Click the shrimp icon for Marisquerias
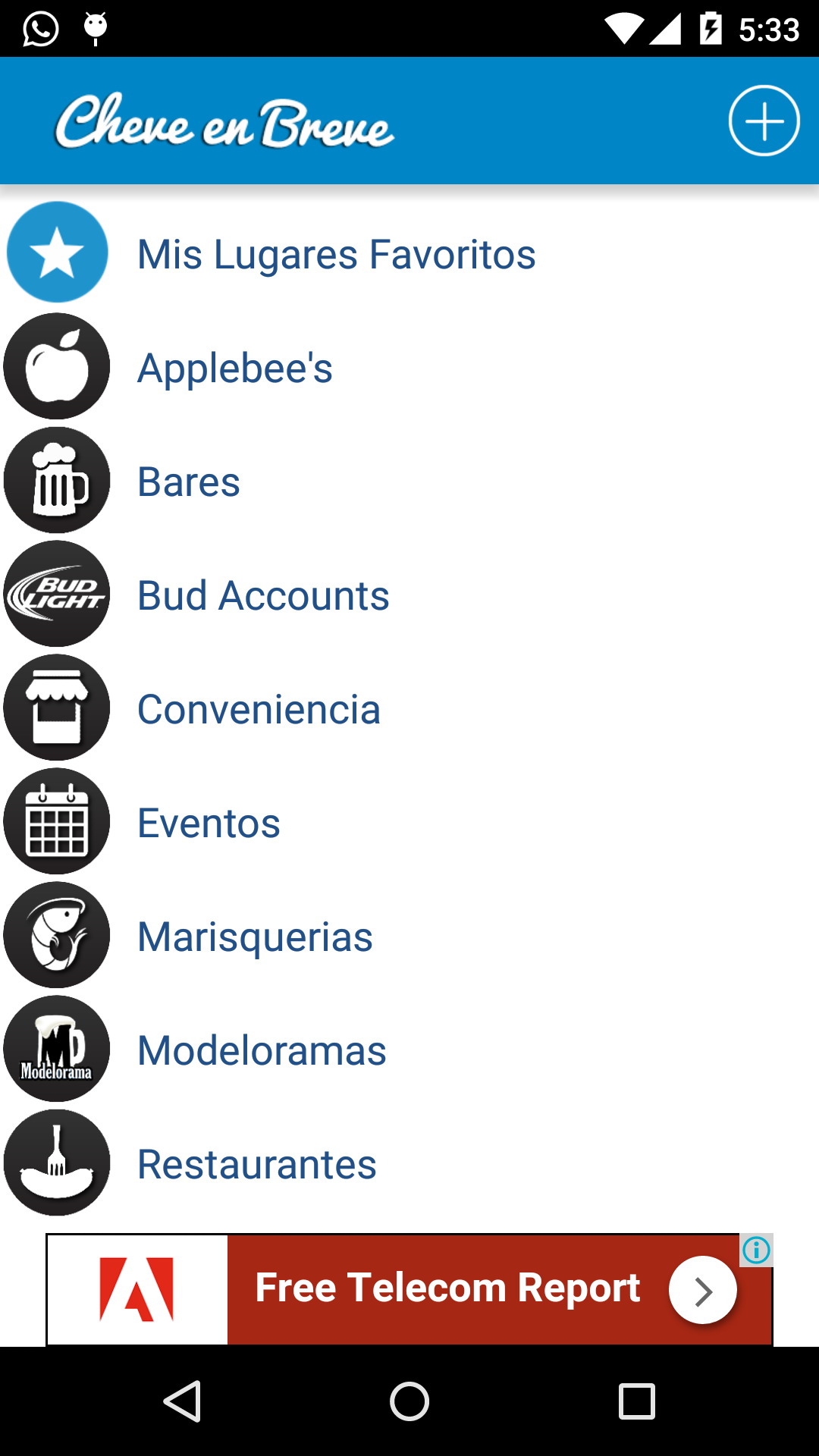Viewport: 819px width, 1456px height. tap(57, 935)
